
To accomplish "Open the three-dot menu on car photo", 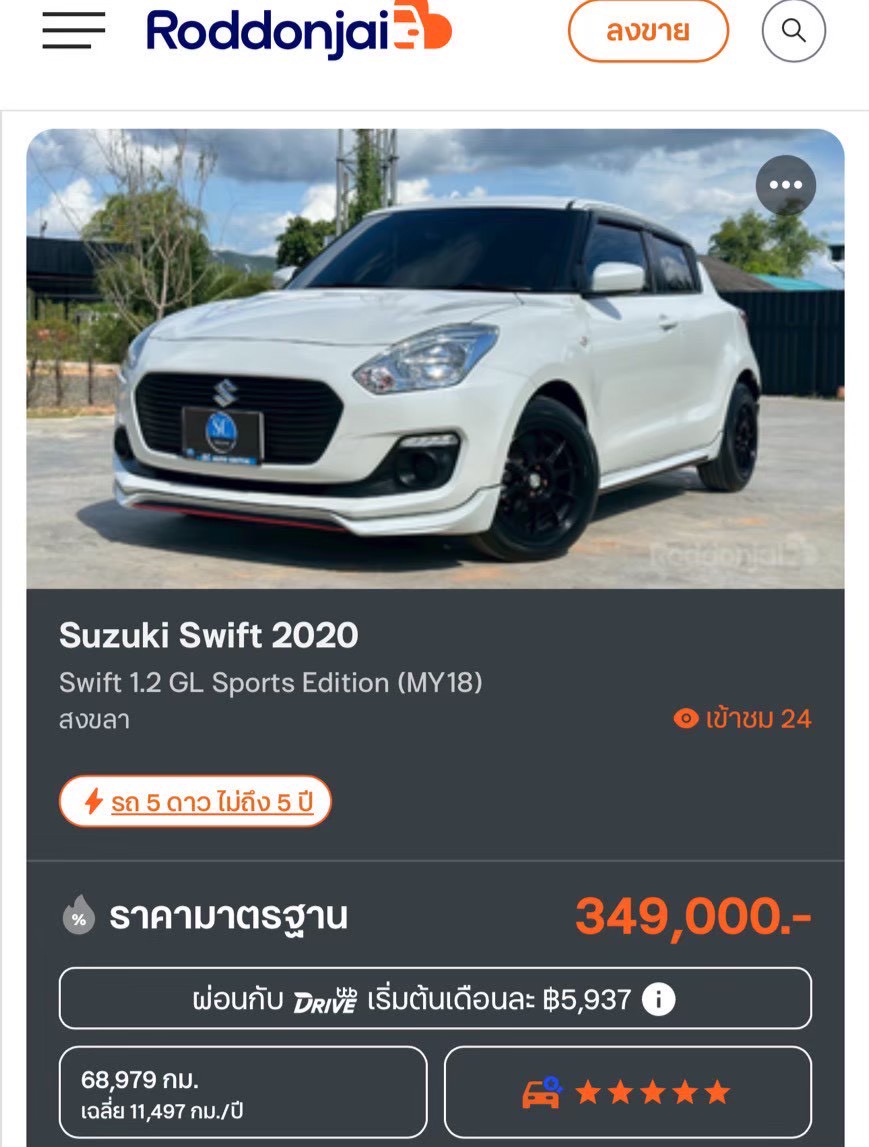I will [x=785, y=186].
